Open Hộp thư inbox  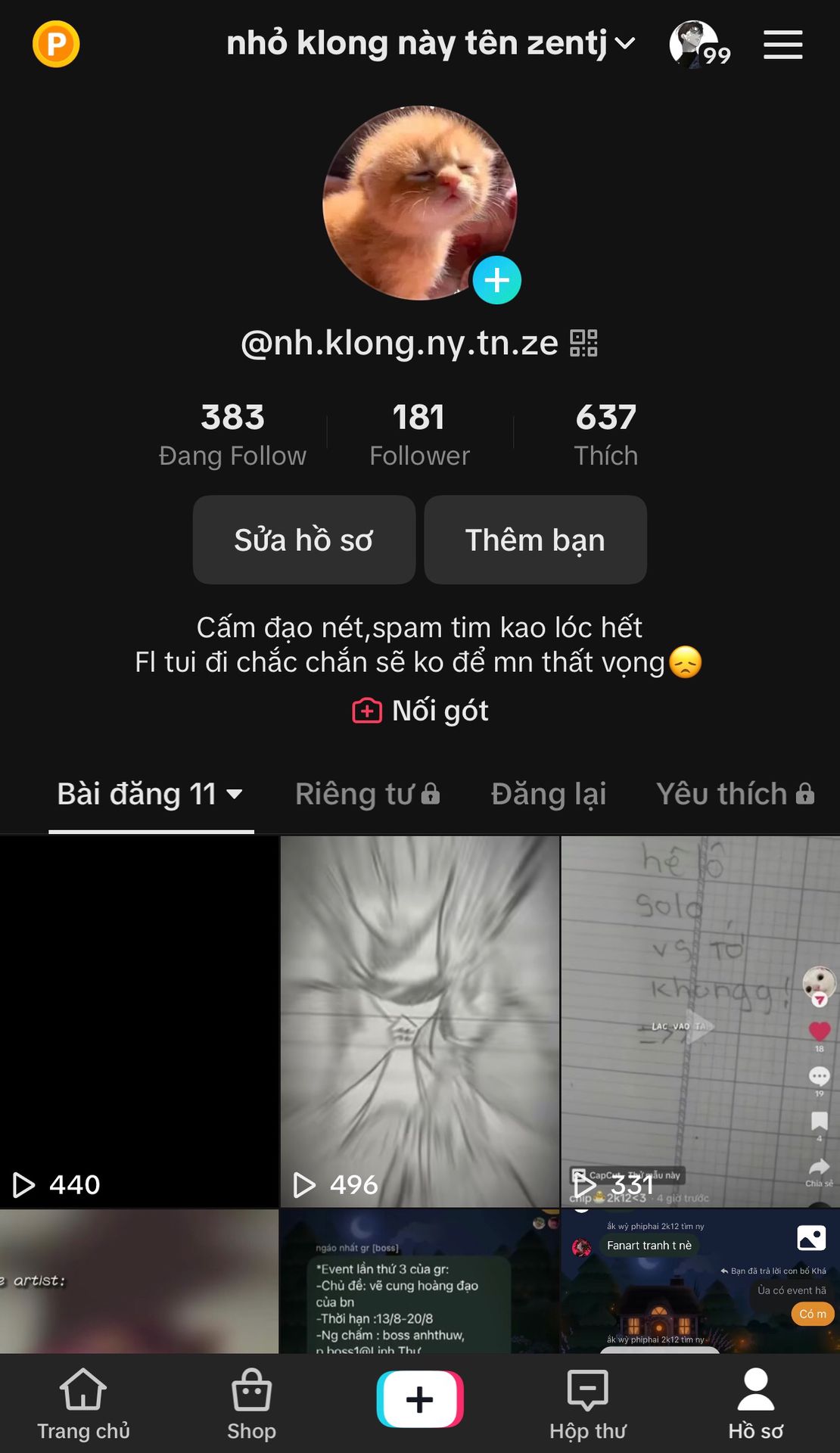pos(588,1404)
